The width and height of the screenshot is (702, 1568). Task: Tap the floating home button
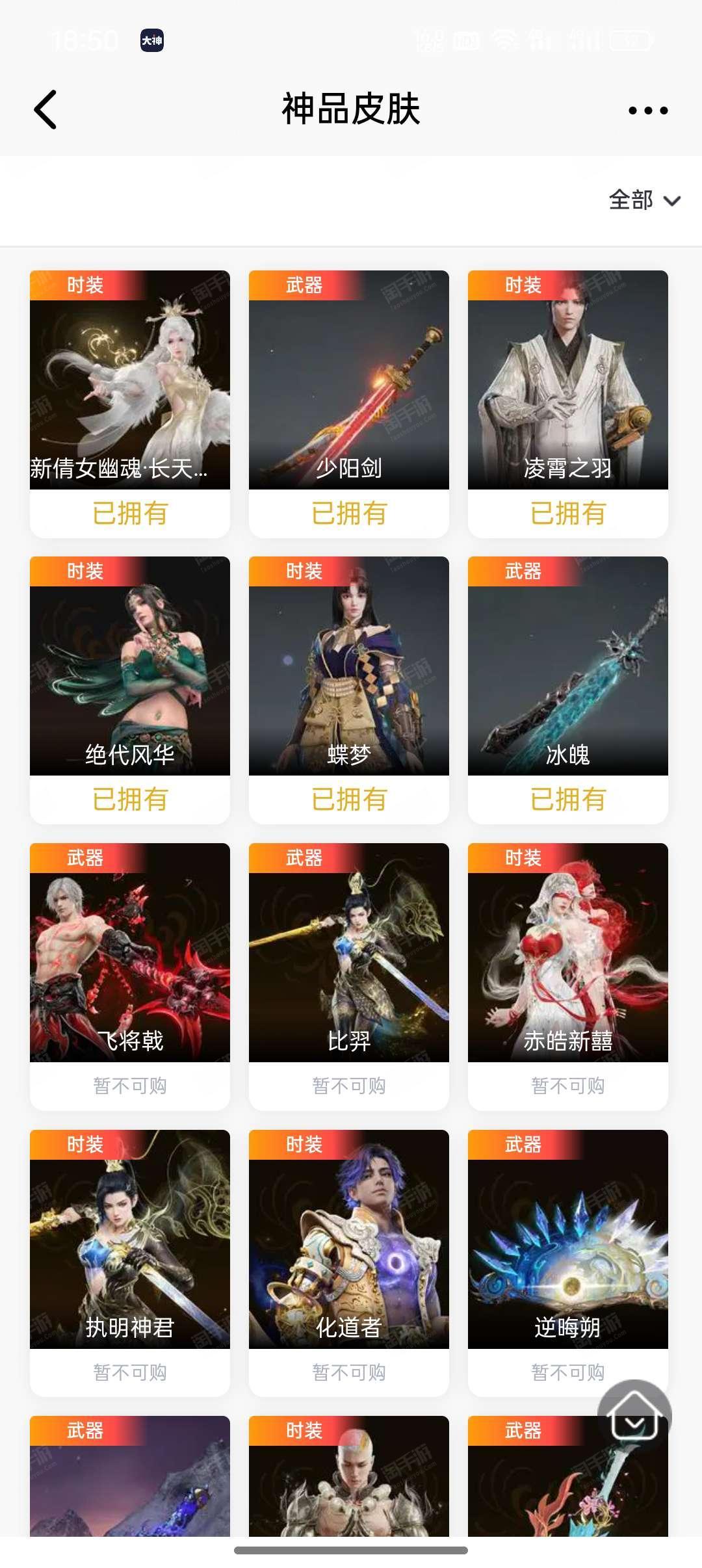pos(634,1416)
